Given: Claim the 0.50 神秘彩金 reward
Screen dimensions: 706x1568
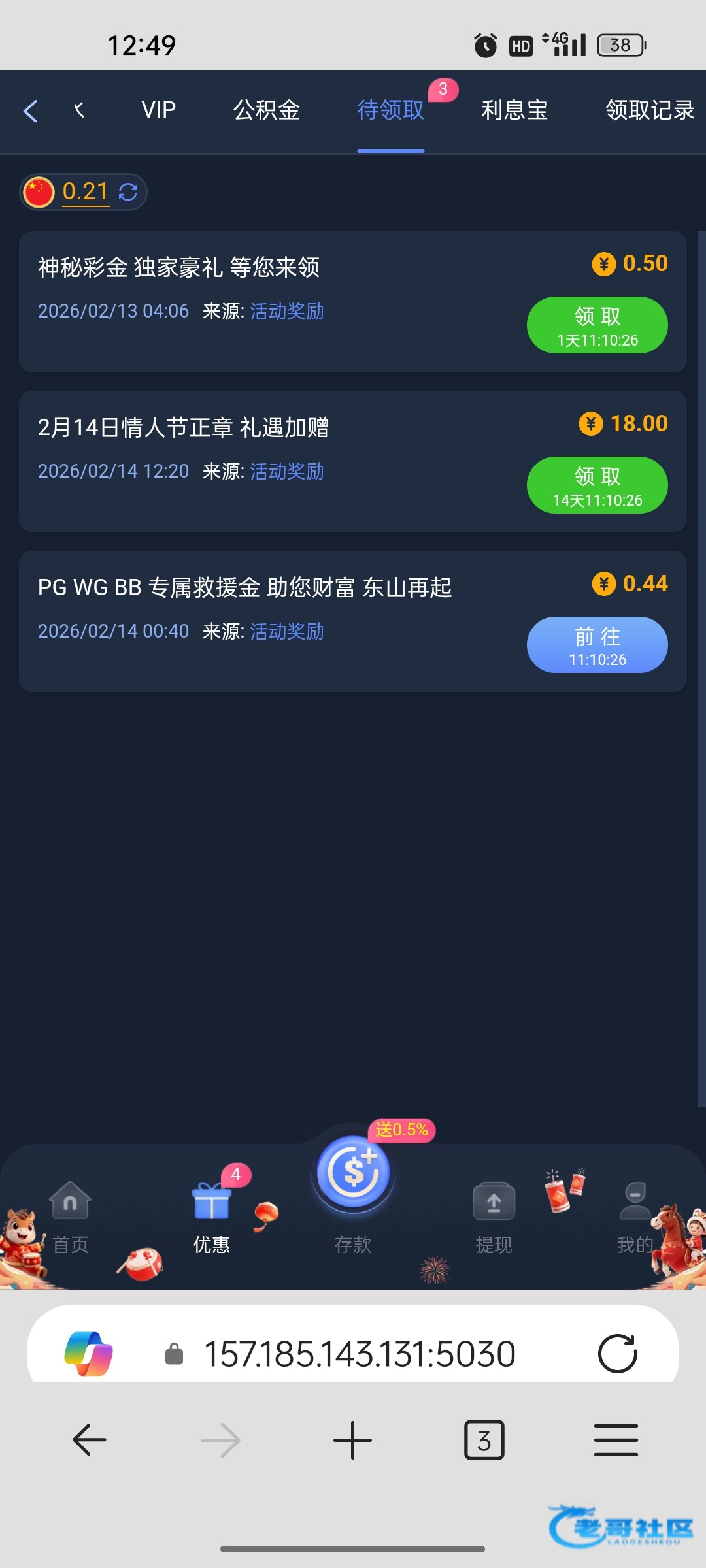Looking at the screenshot, I should click(597, 325).
